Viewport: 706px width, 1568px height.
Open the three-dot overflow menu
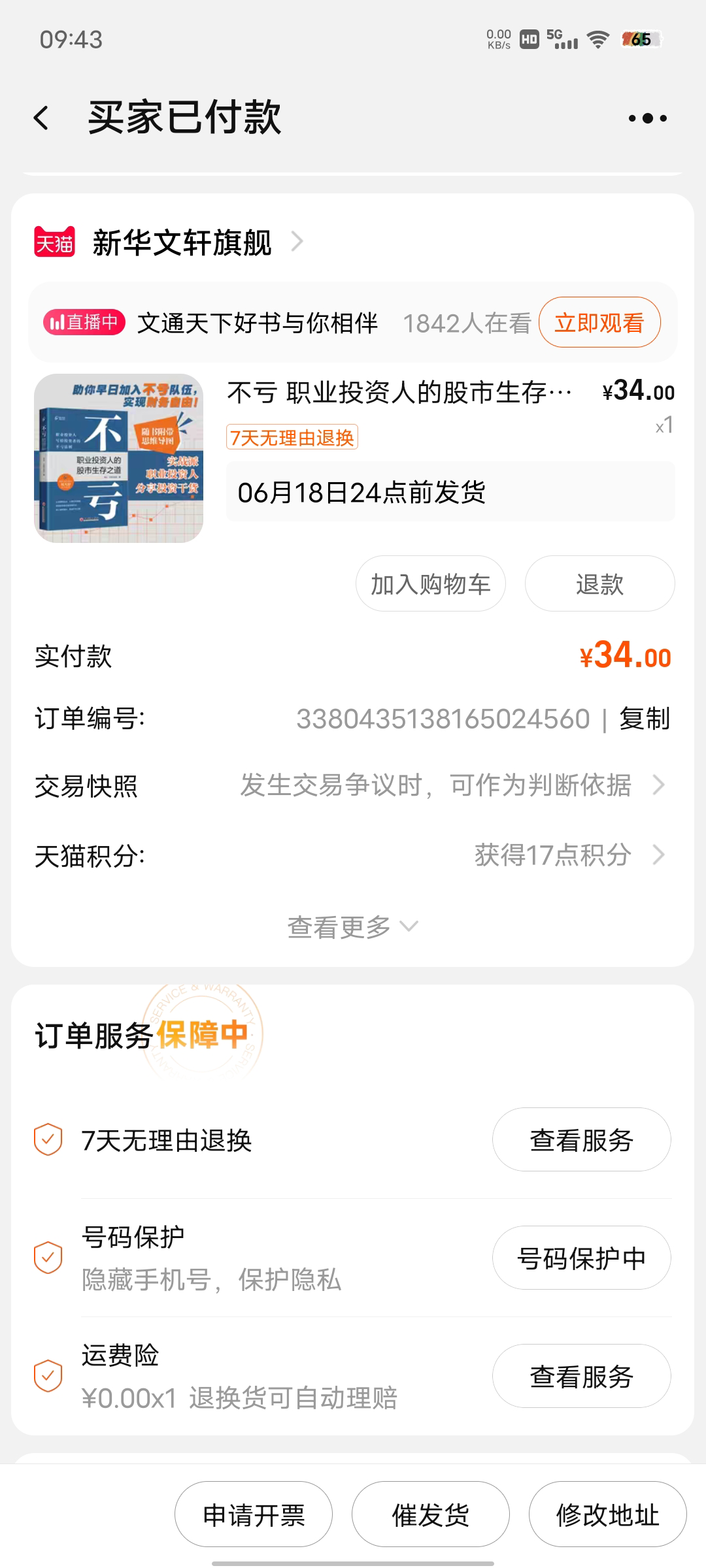click(647, 118)
